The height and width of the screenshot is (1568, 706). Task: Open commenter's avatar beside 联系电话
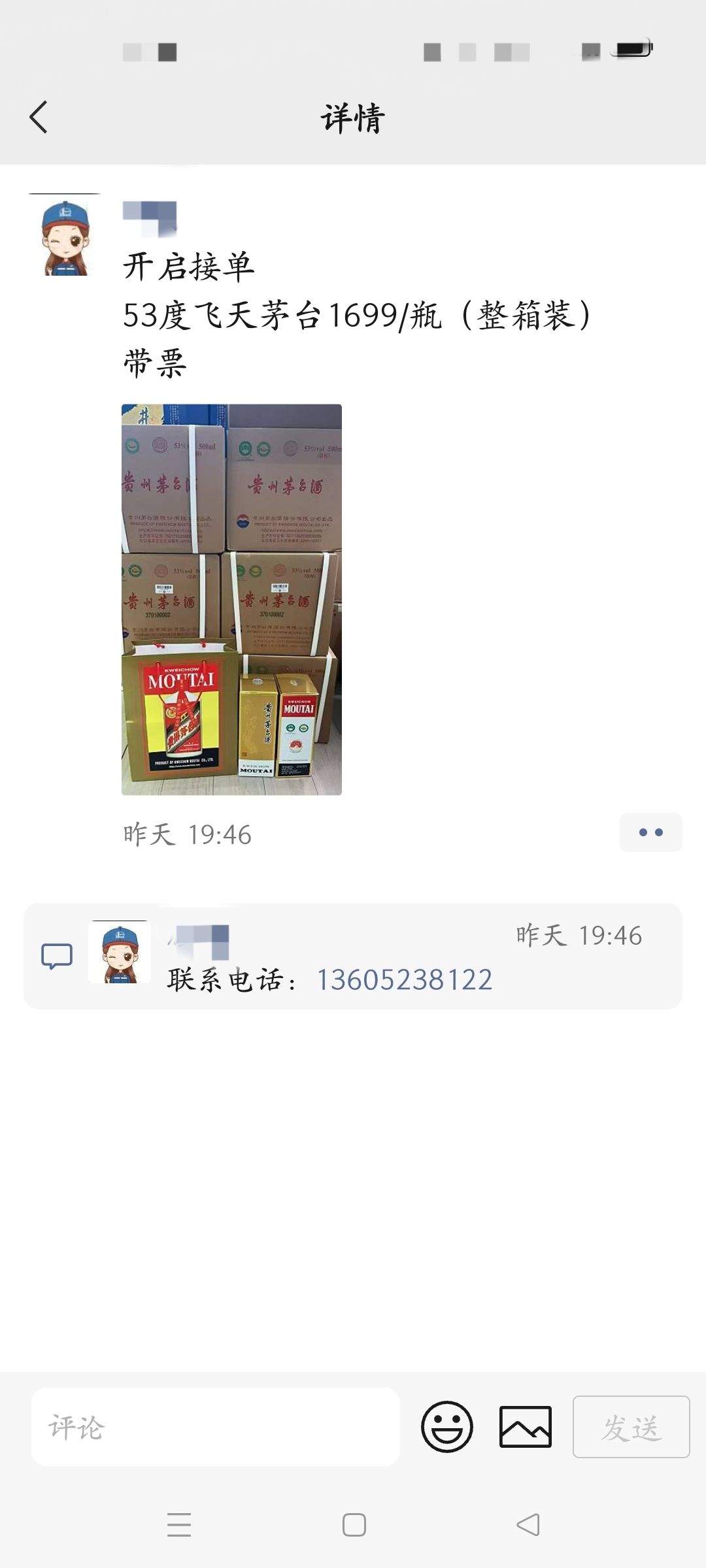(x=119, y=952)
